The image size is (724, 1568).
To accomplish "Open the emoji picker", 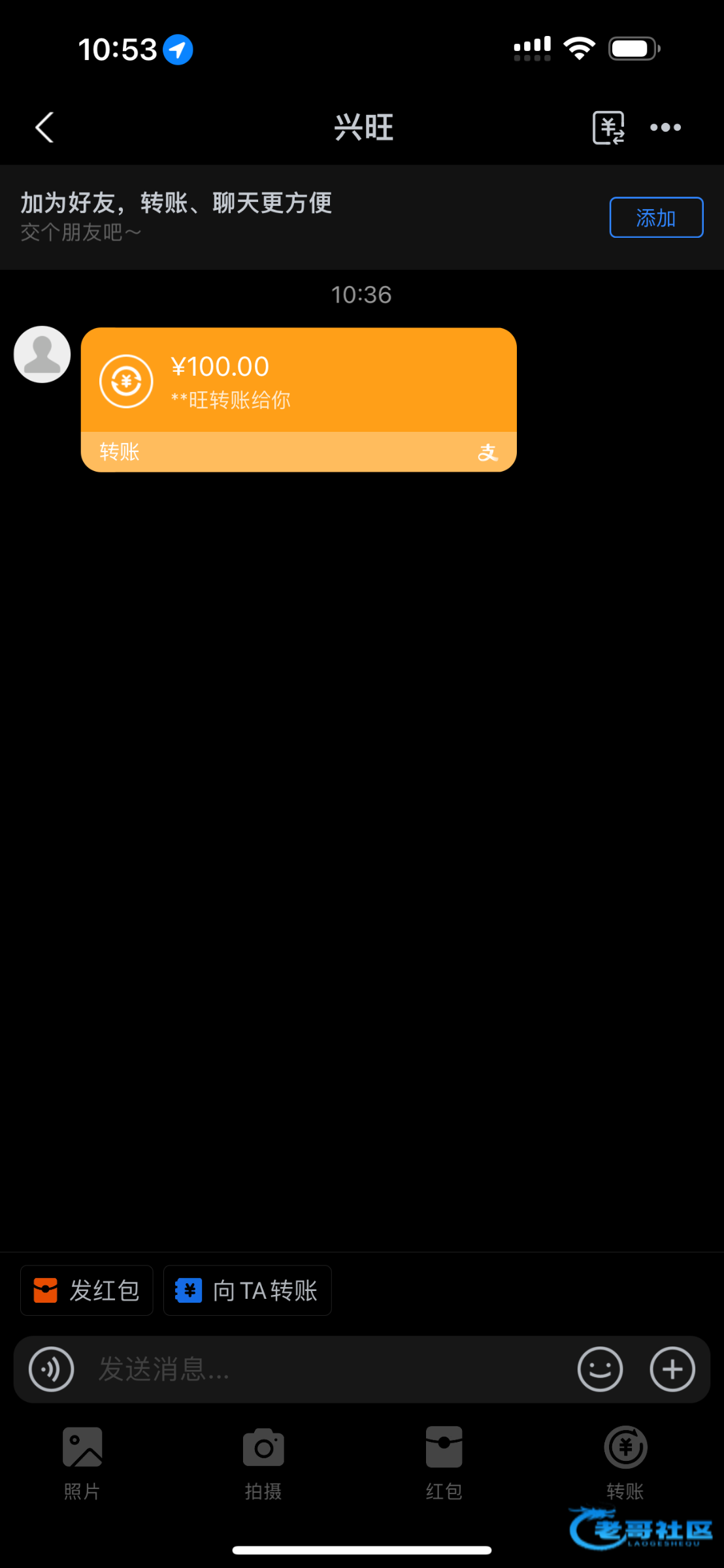I will point(600,1369).
